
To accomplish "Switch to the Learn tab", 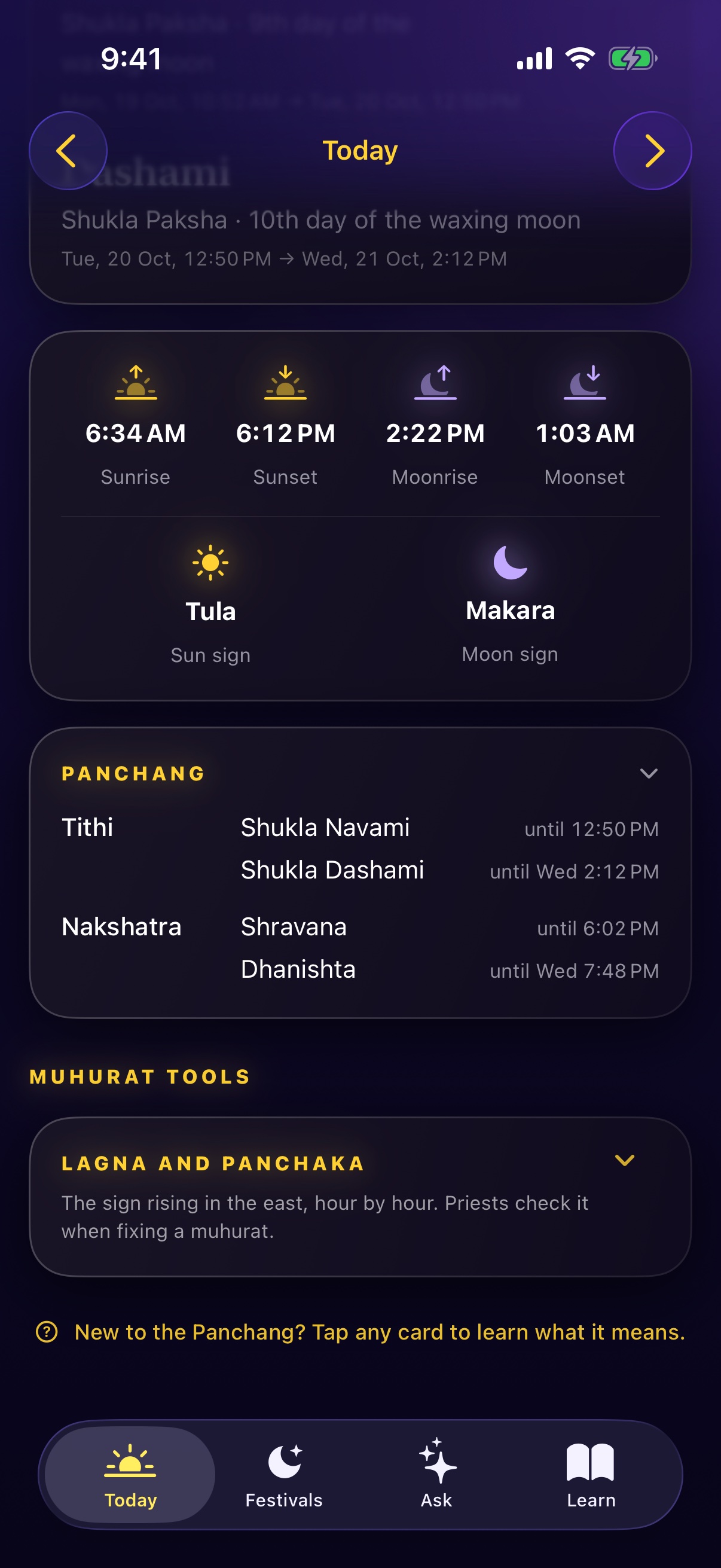I will pyautogui.click(x=591, y=1474).
